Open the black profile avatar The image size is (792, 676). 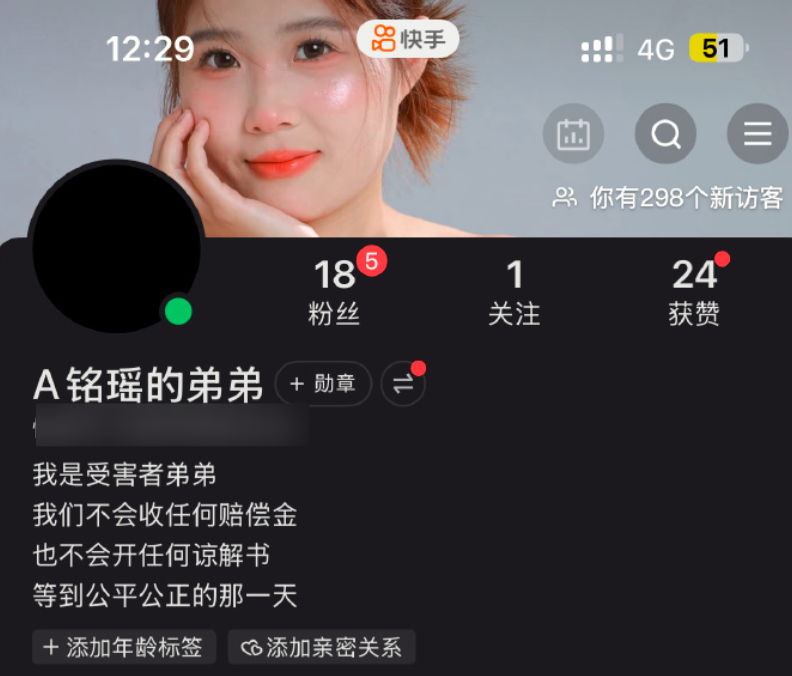click(115, 247)
